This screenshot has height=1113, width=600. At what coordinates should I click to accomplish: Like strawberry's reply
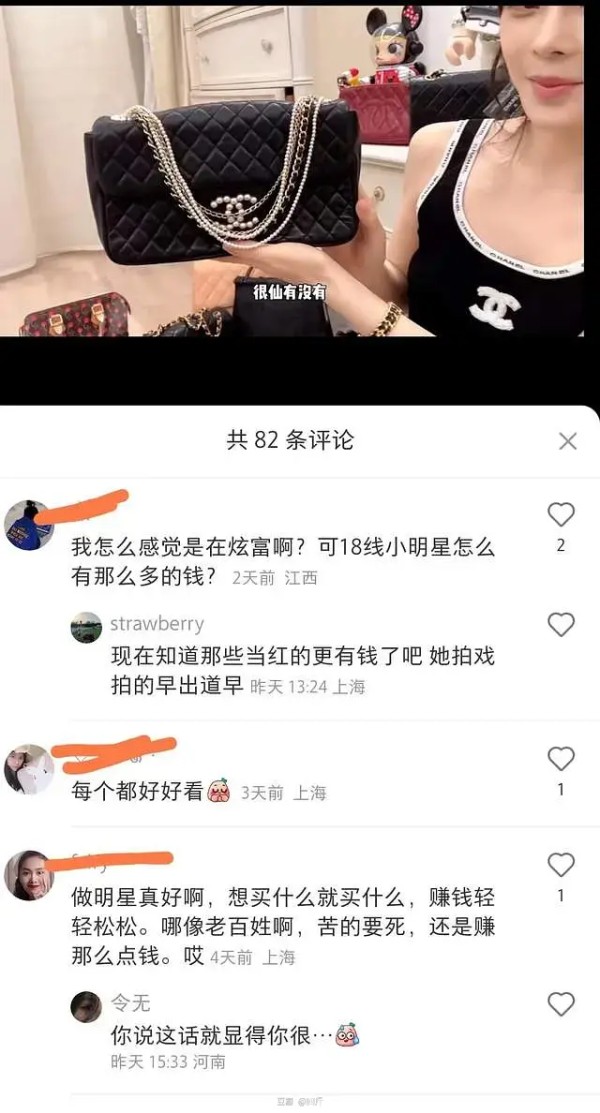561,625
